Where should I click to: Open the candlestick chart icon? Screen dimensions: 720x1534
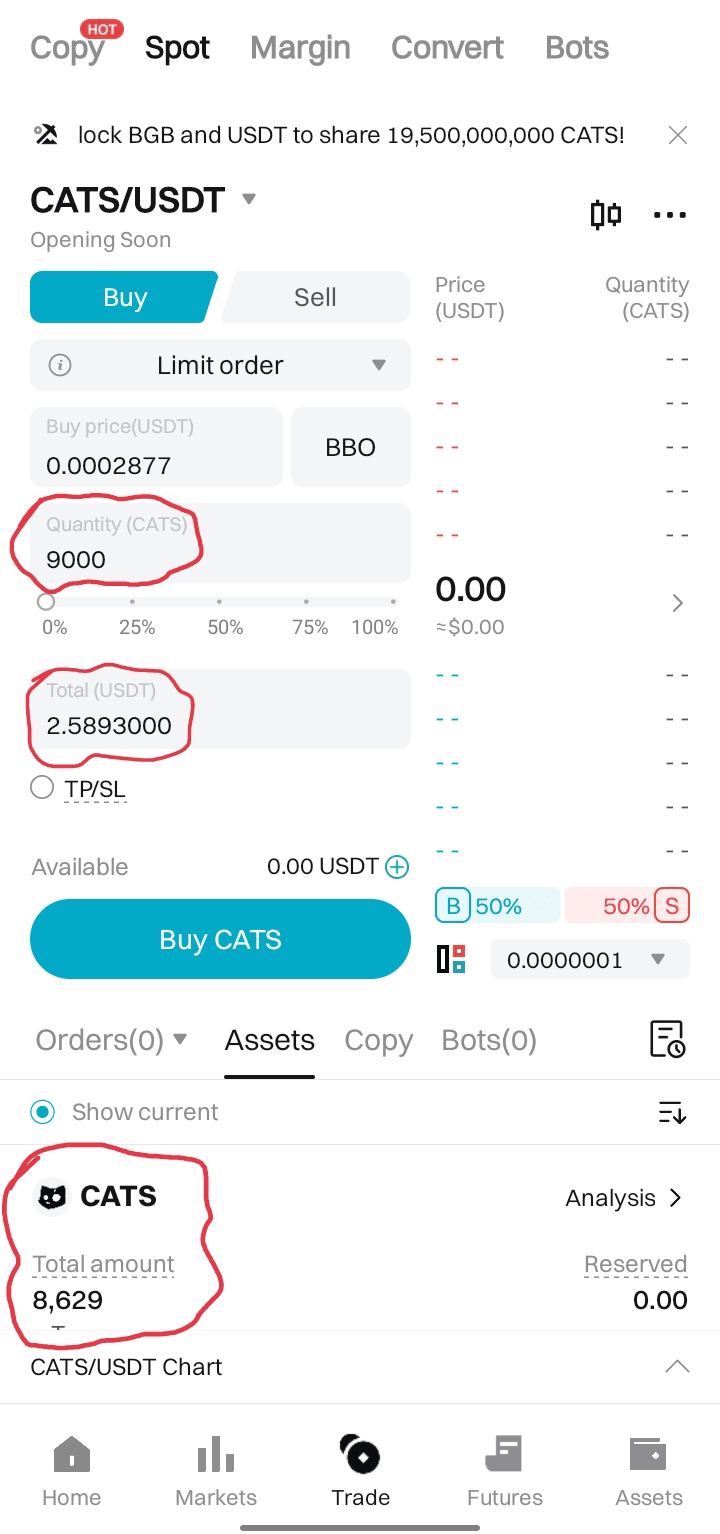[606, 214]
